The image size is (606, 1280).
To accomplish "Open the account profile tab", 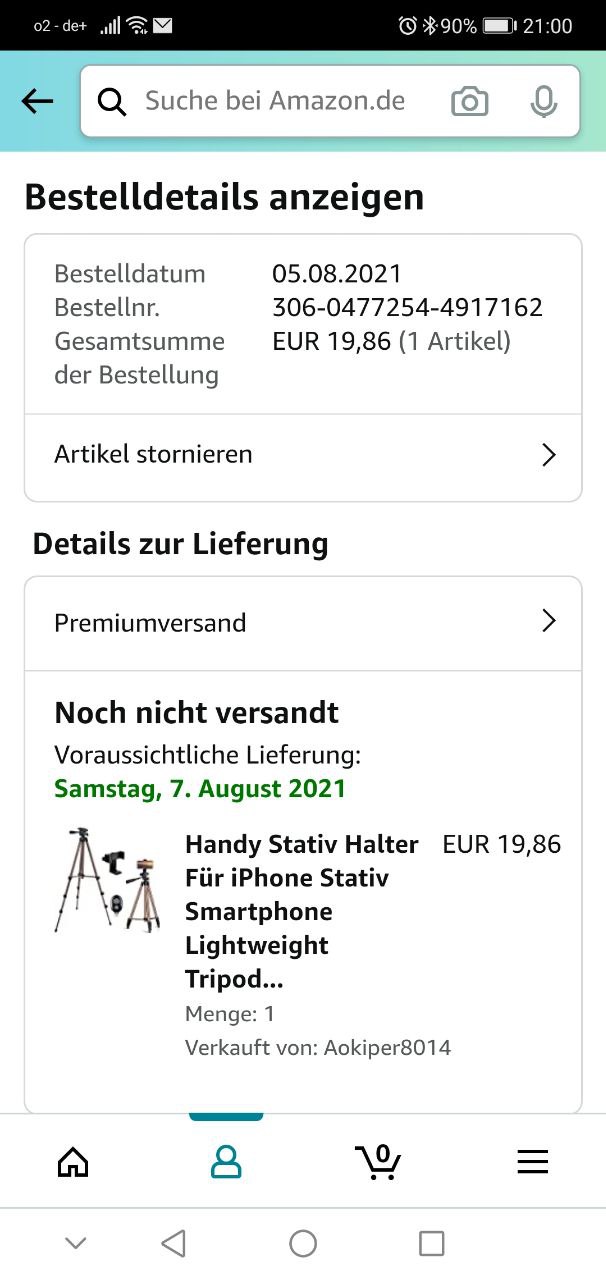I will 226,1161.
